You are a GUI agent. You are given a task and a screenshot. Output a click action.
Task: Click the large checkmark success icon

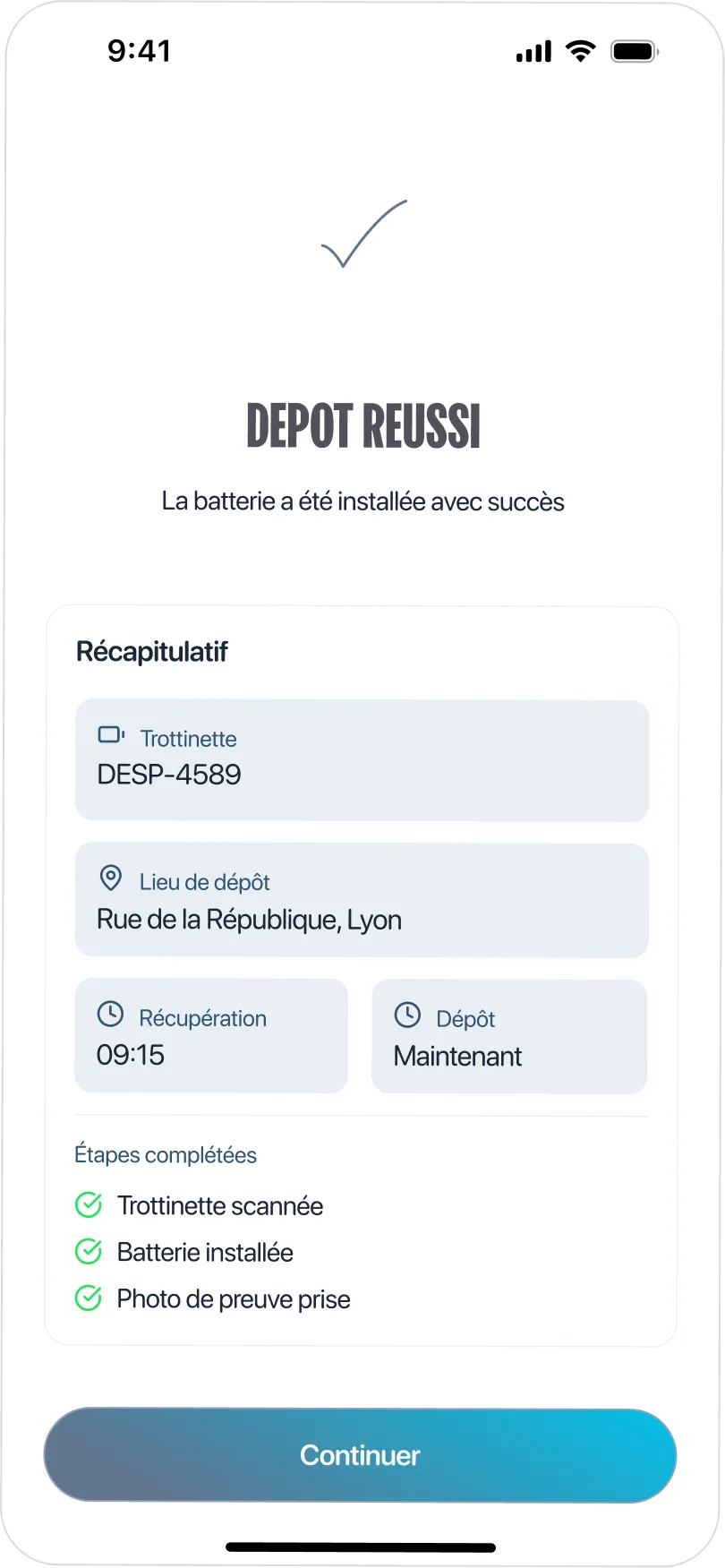point(362,235)
